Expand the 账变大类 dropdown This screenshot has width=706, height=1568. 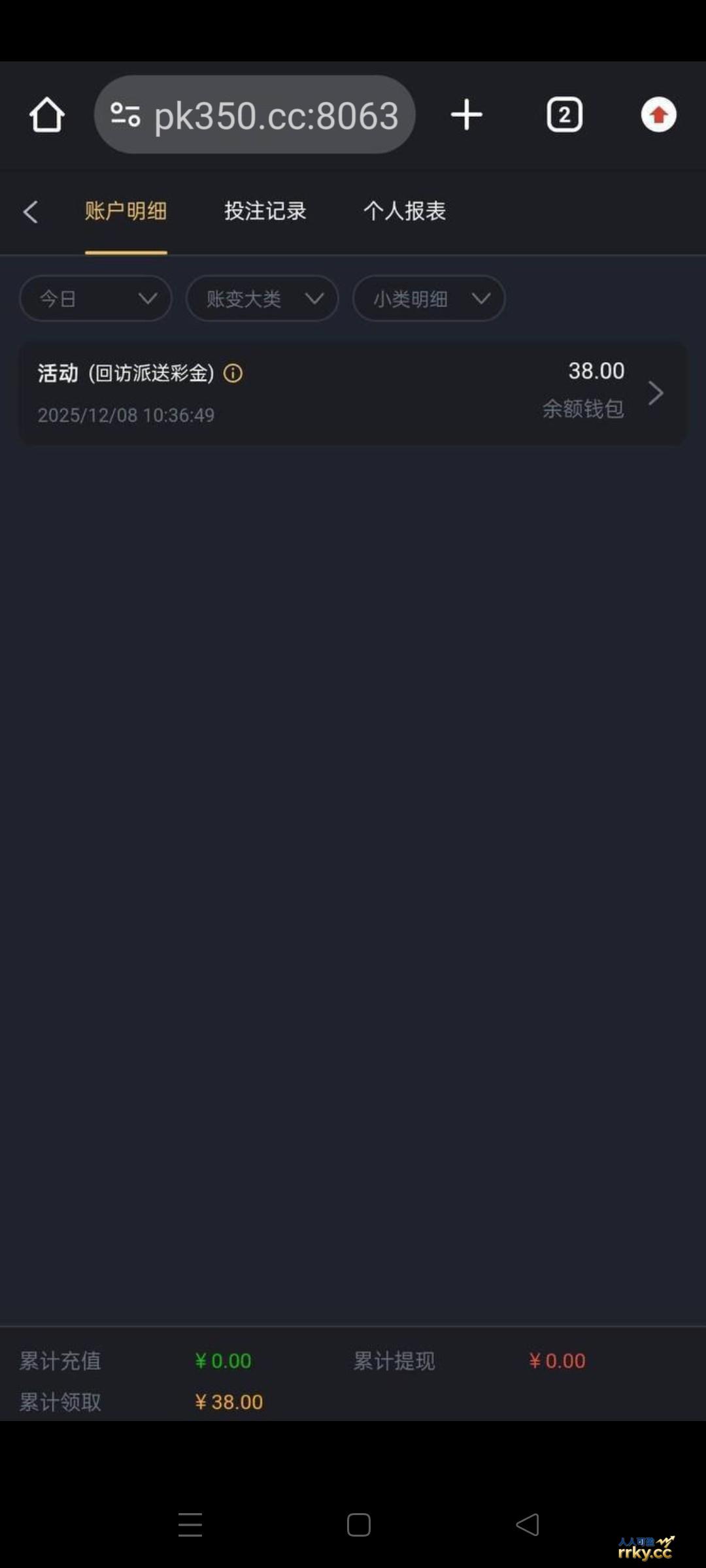(x=262, y=299)
